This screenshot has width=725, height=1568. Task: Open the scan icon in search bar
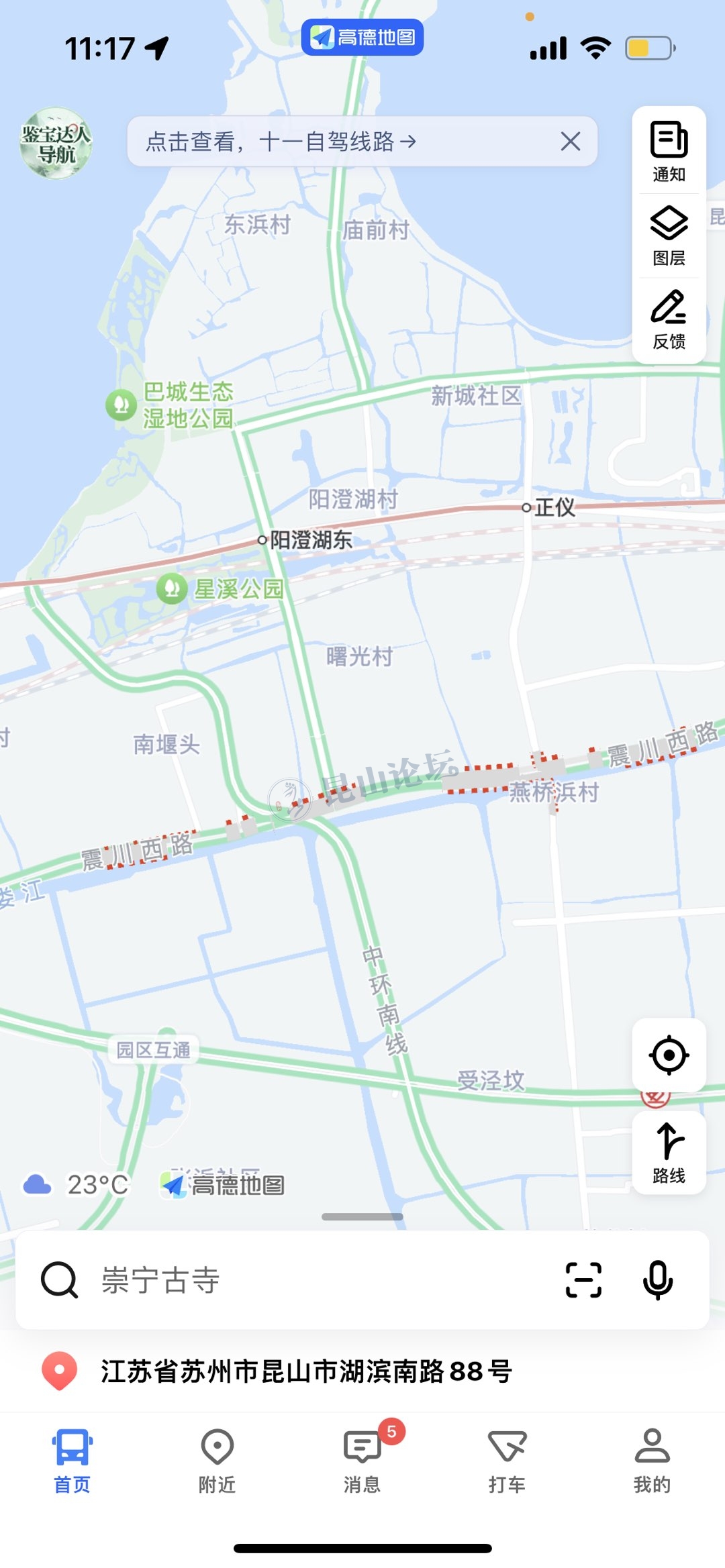click(583, 1280)
